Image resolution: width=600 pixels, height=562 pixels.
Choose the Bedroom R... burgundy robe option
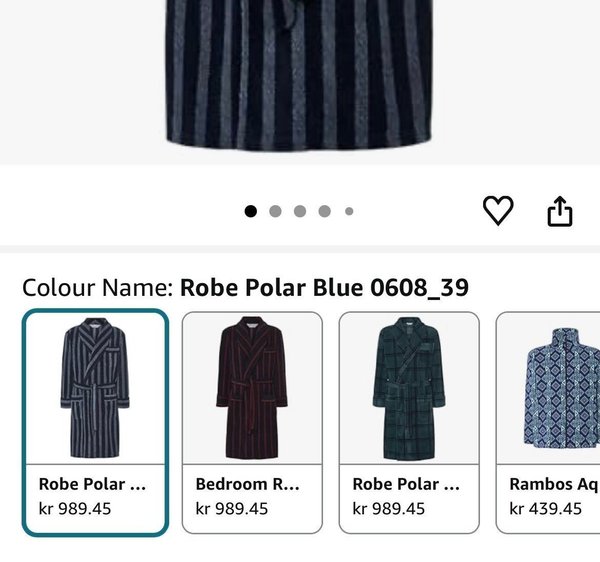pyautogui.click(x=252, y=422)
